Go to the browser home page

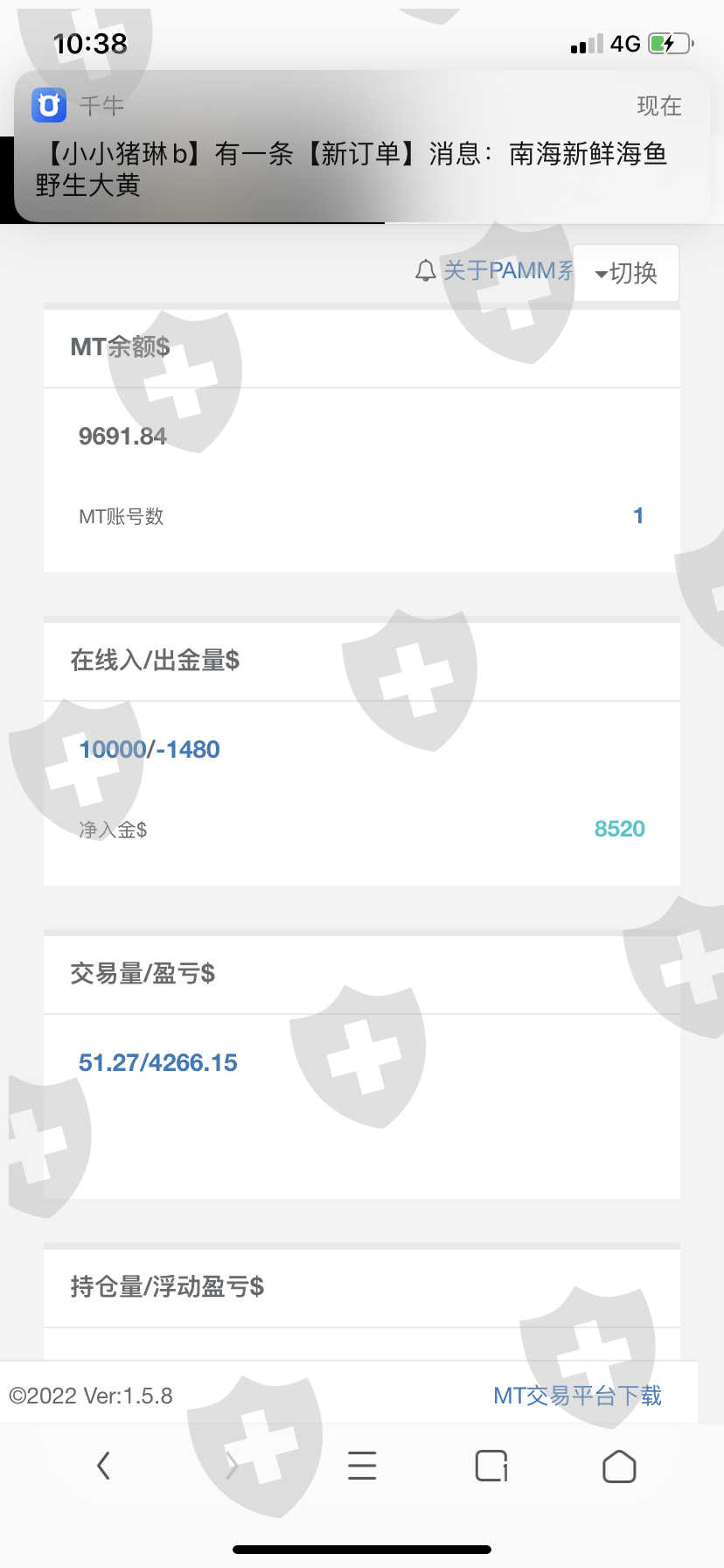tap(619, 1466)
